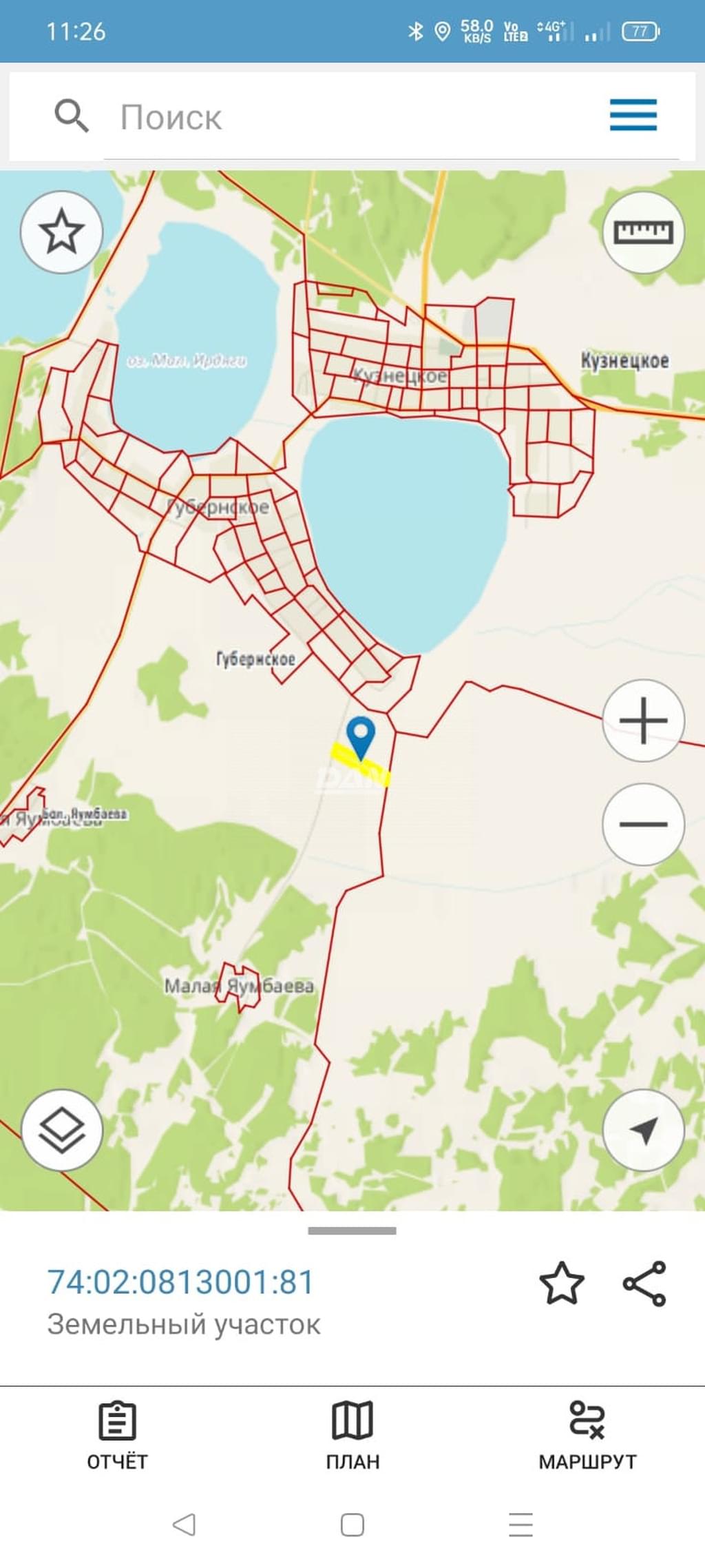Open recent apps from navigation bar
Screen dimensions: 705x1568
(x=520, y=1525)
